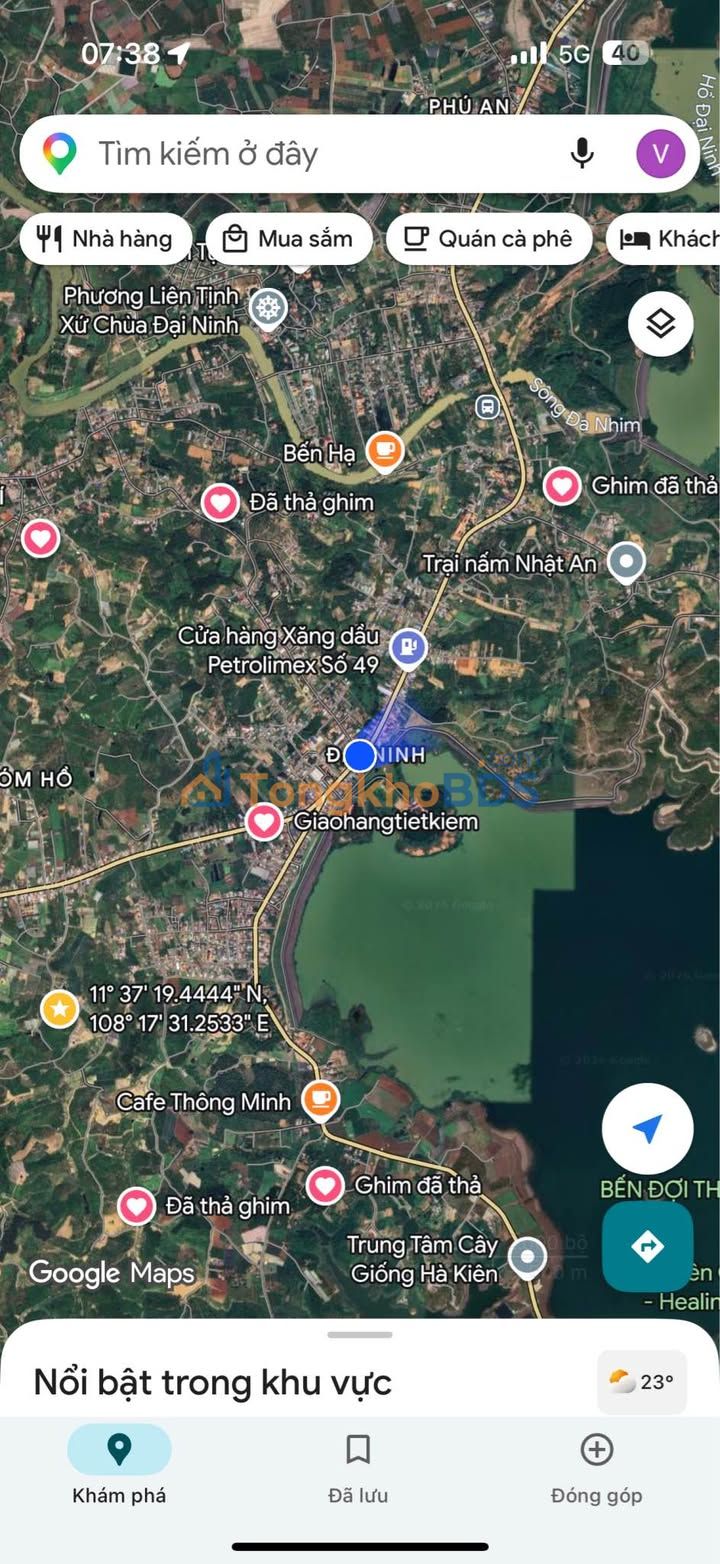Open the Đóng góp tab
Screen dimensions: 720x1564
(x=596, y=1465)
